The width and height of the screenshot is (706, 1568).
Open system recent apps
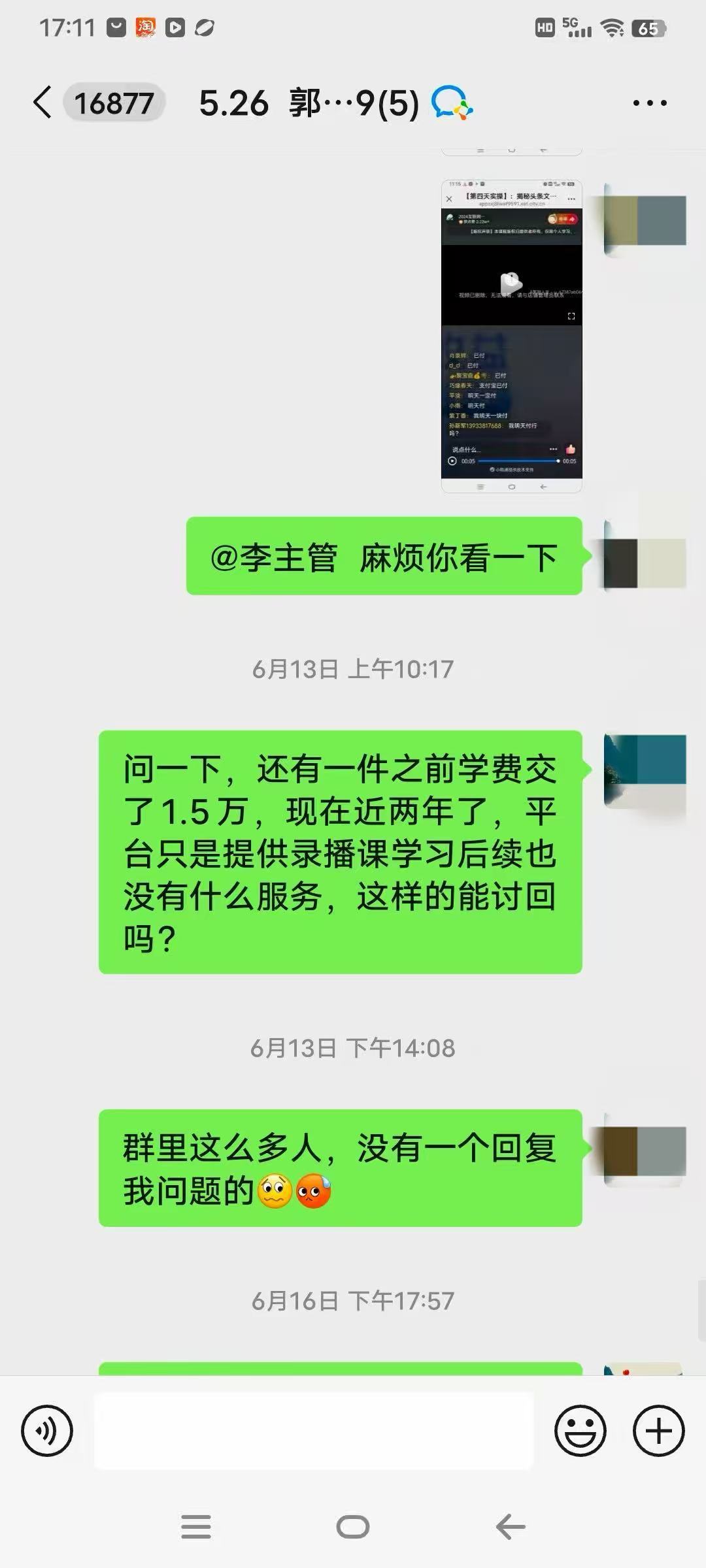(196, 1527)
